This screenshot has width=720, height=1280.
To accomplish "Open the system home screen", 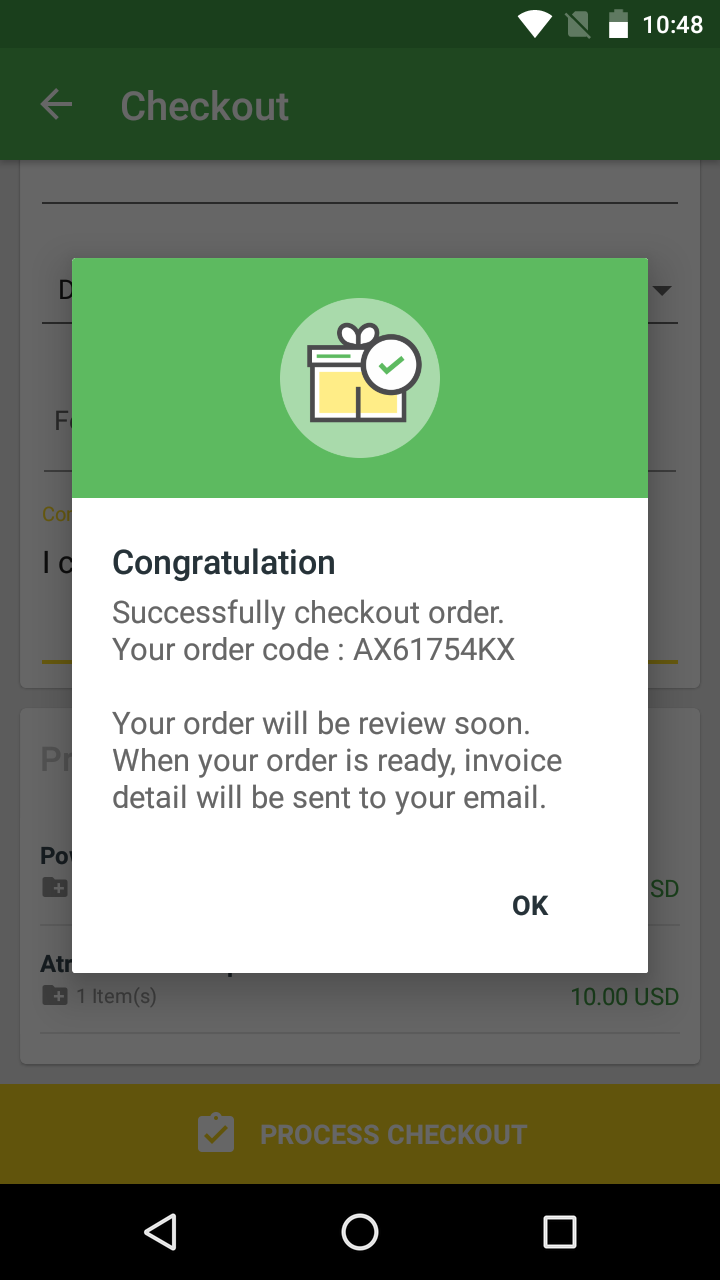I will [360, 1232].
